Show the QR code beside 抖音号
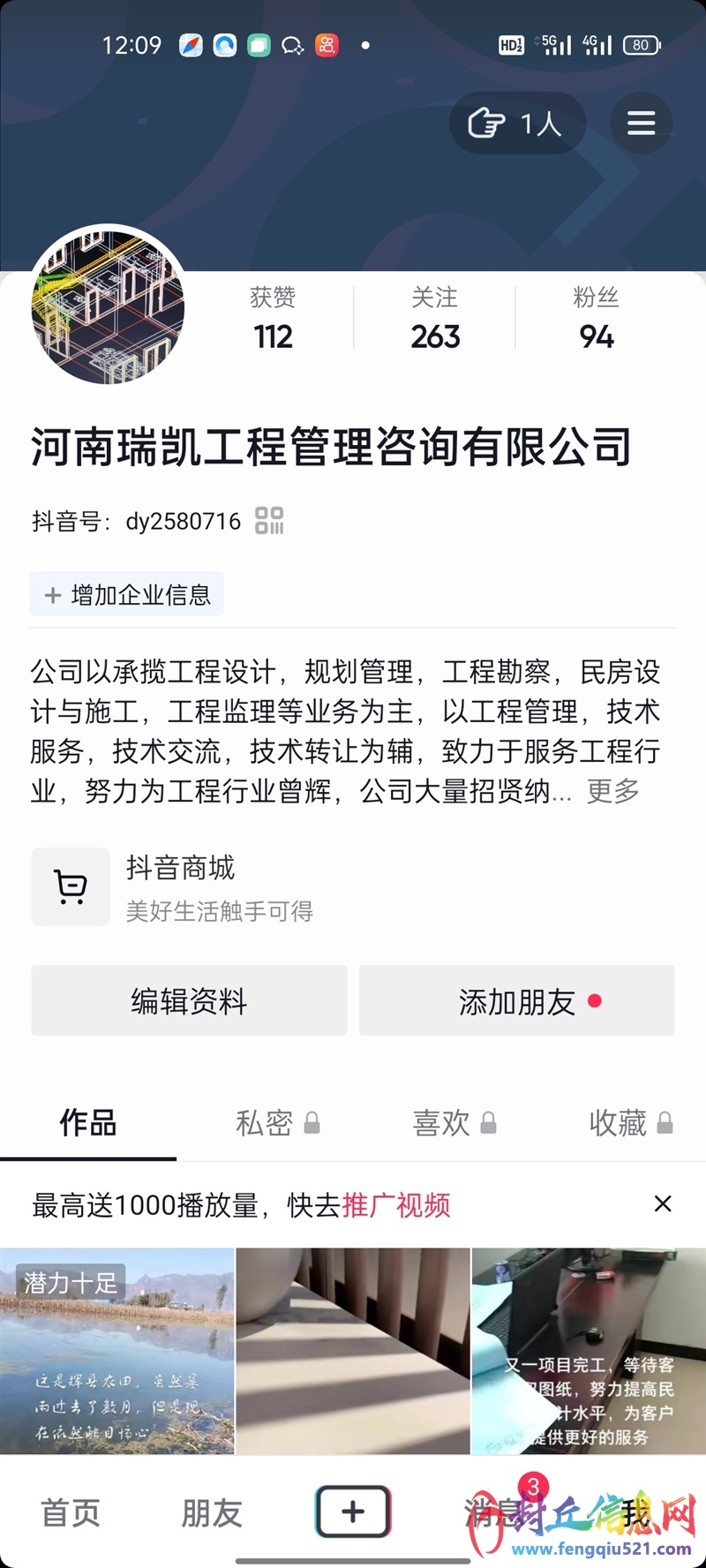The height and width of the screenshot is (1568, 706). 269,521
